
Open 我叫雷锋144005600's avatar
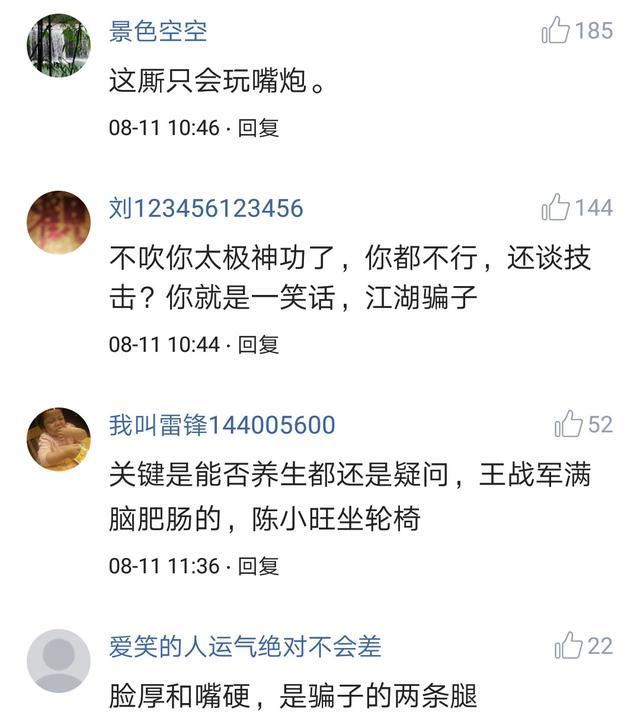point(58,438)
